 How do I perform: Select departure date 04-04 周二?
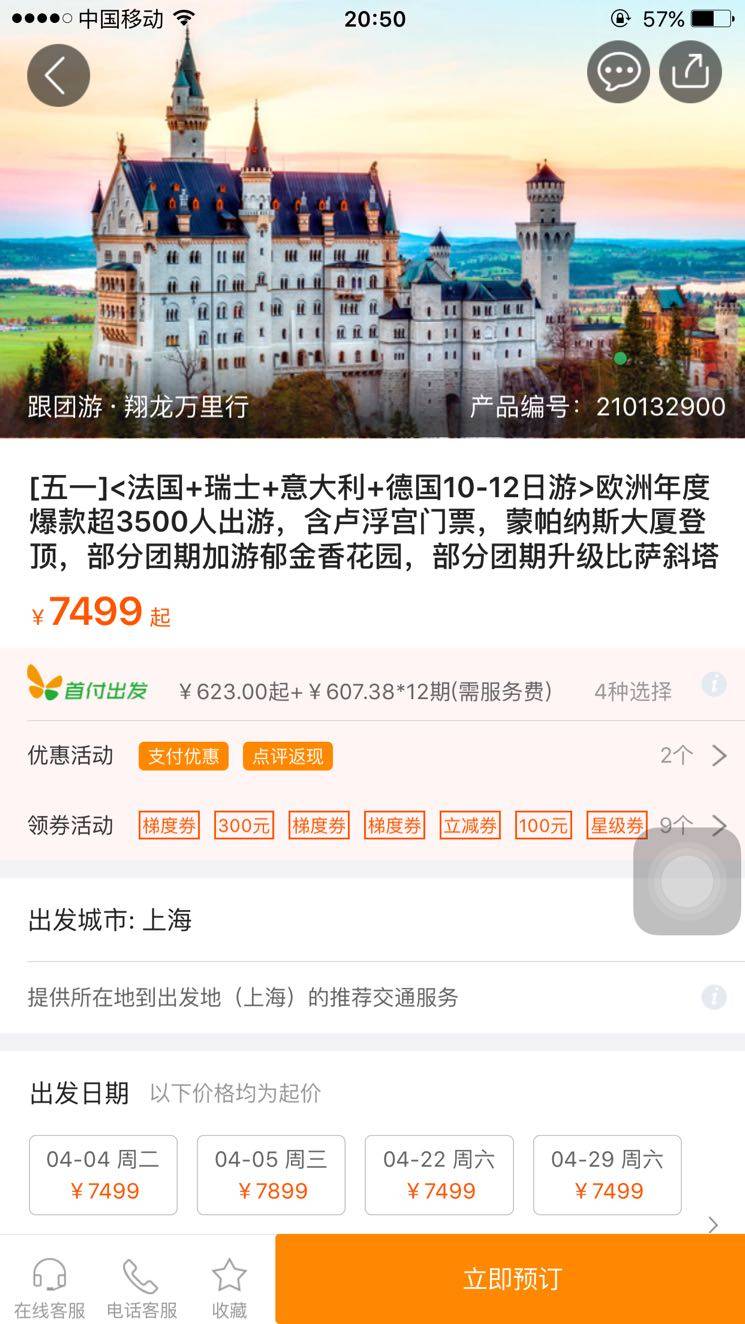tap(103, 1175)
